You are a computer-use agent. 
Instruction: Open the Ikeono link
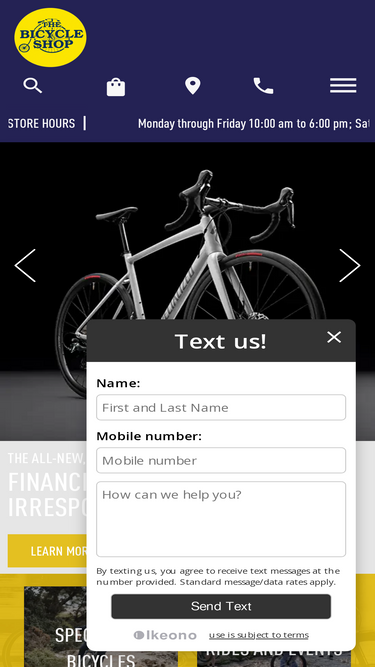[165, 635]
